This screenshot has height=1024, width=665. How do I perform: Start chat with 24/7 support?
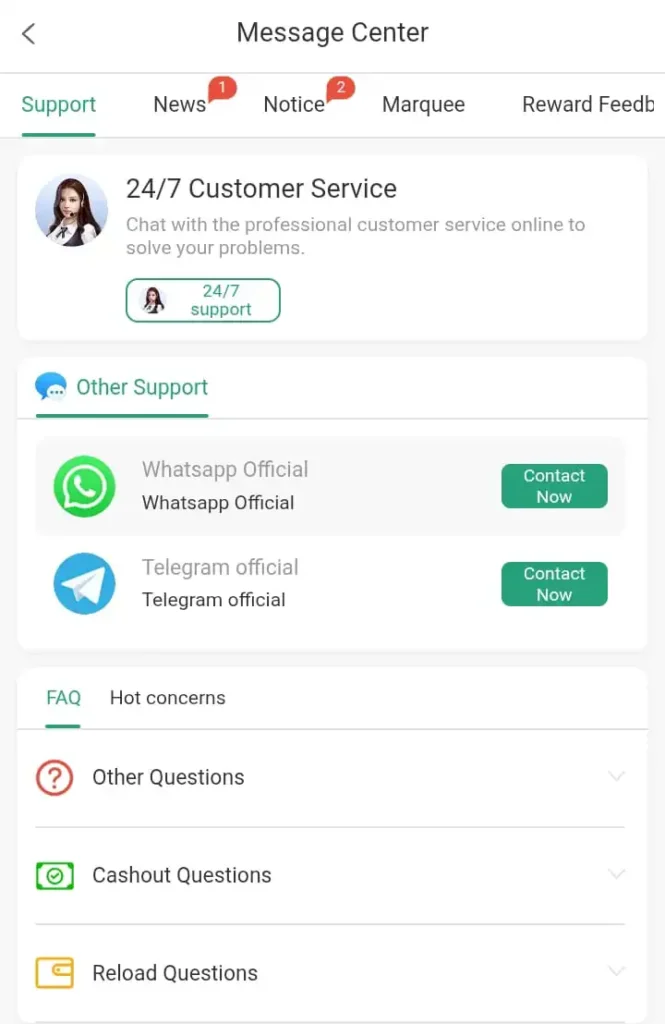tap(203, 300)
